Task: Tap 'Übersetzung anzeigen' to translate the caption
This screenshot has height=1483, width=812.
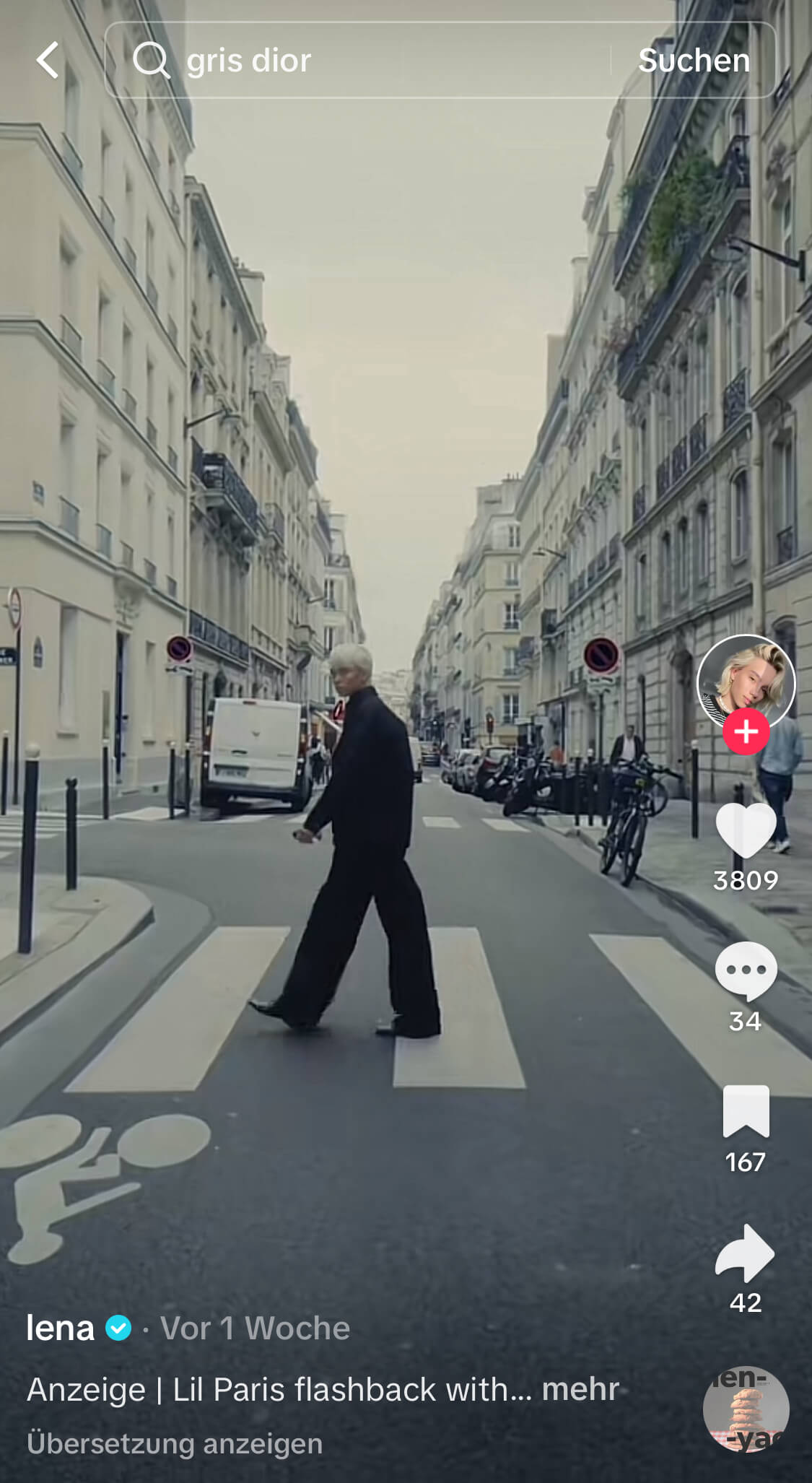Action: click(175, 1443)
